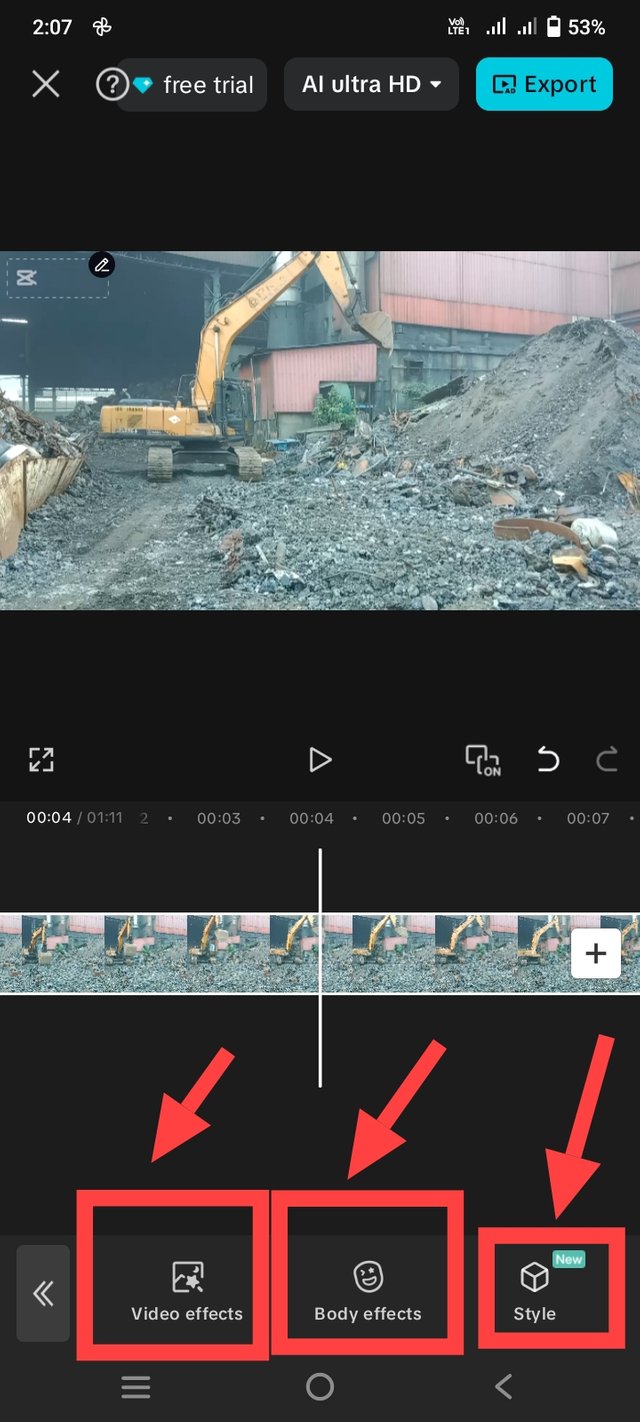Redo the last edit
Viewport: 640px width, 1422px height.
click(x=606, y=760)
